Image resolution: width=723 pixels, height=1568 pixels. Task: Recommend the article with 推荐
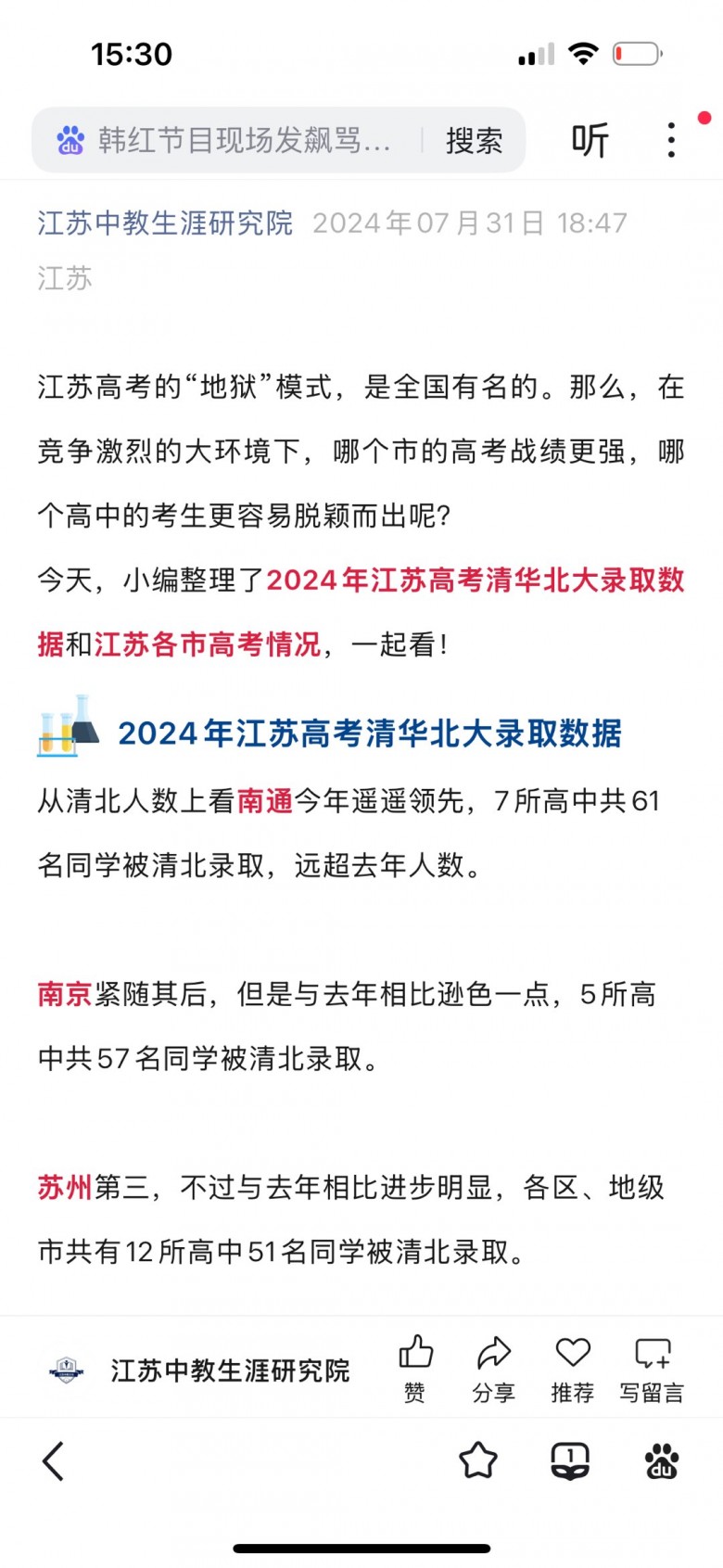(572, 1369)
